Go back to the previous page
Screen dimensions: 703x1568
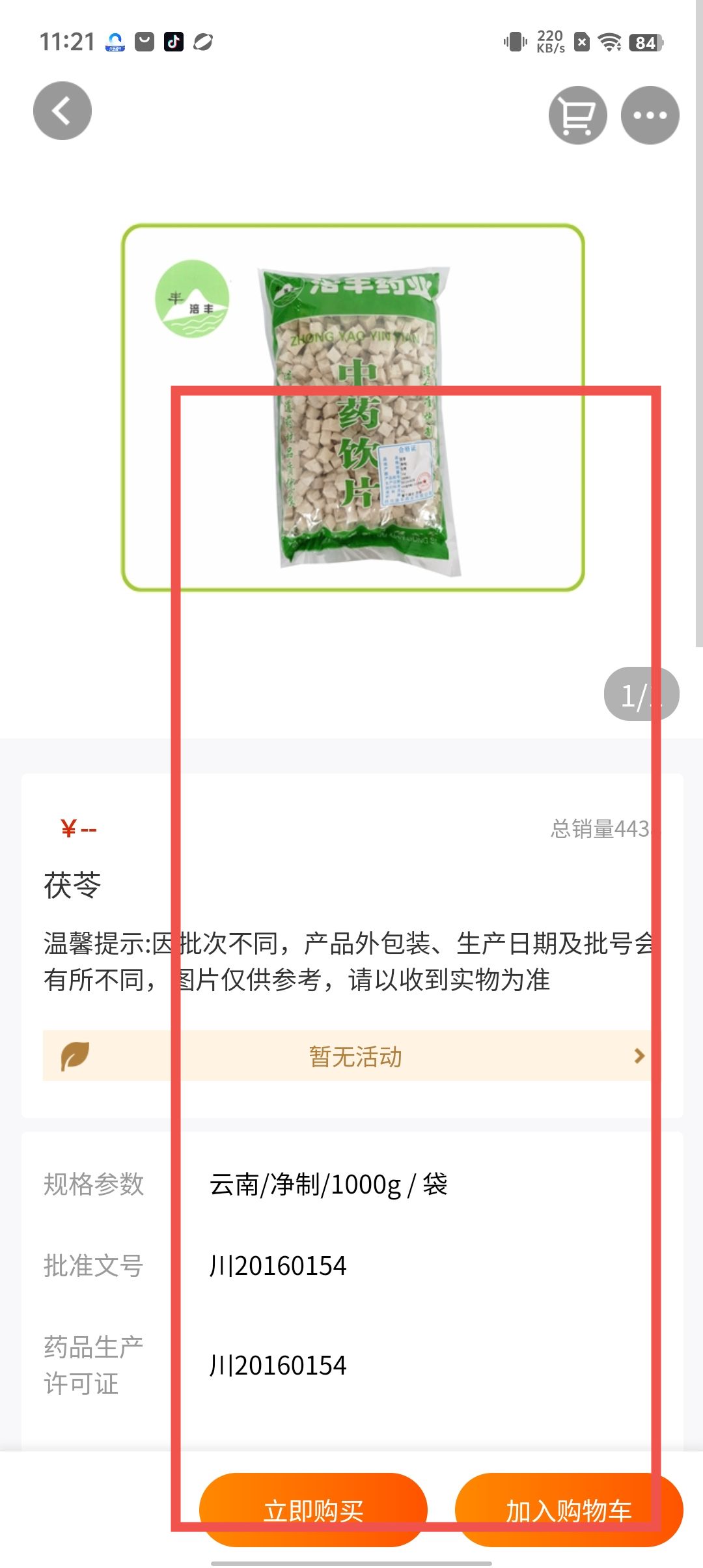62,111
